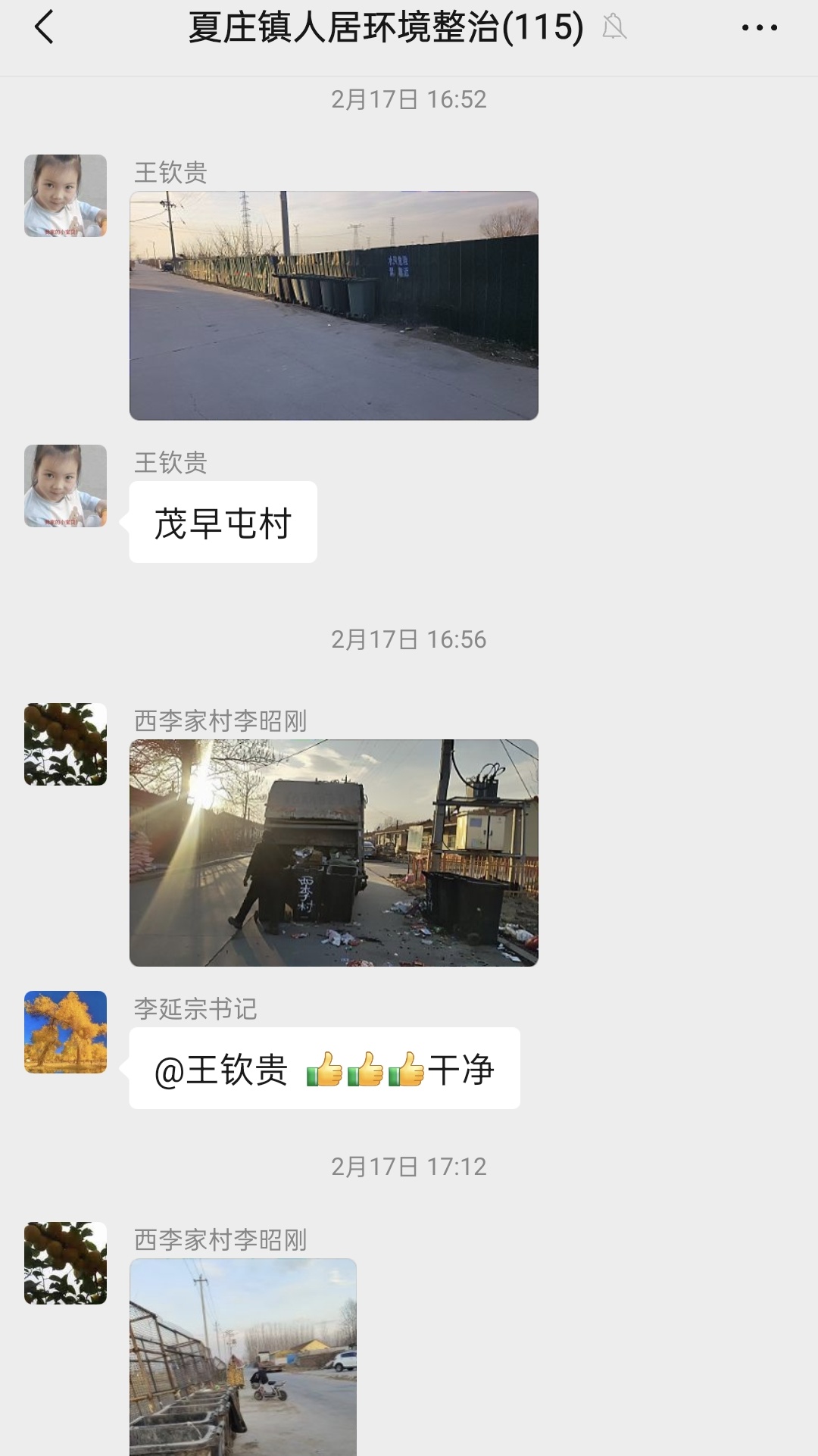Tap 西李家村李昭刚's avatar beside garbage truck photo

pos(65,744)
